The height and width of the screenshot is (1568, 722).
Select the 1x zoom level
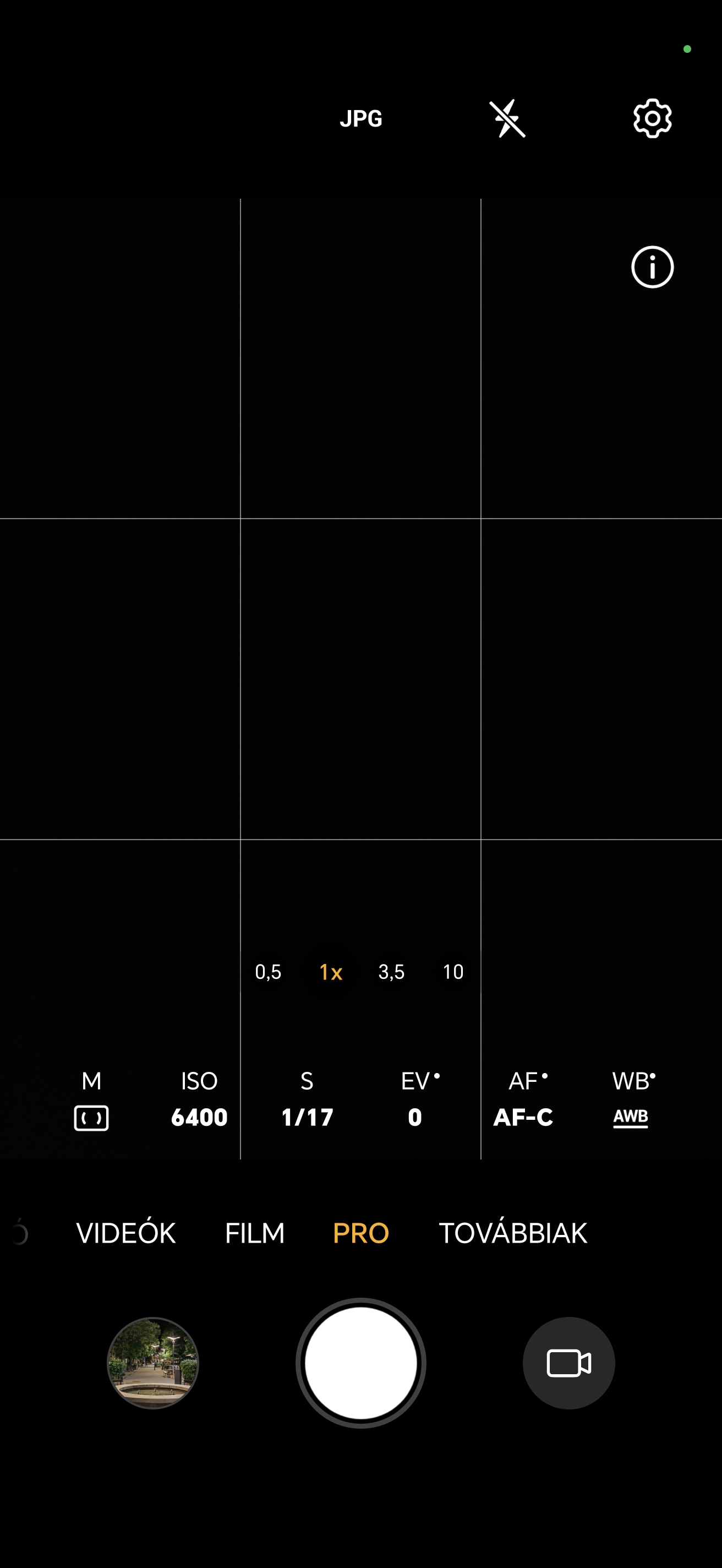click(330, 972)
